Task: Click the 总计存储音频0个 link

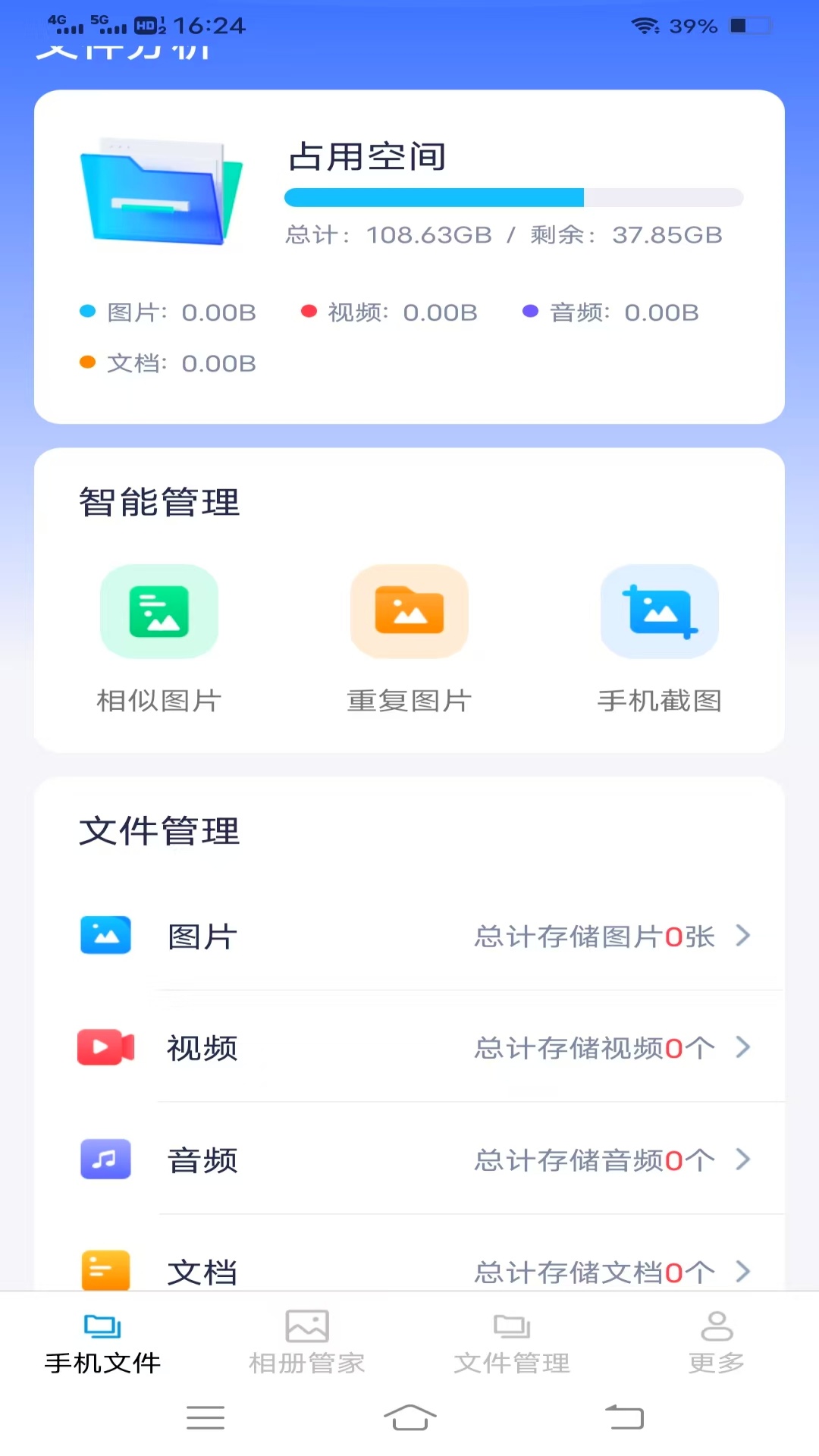Action: tap(595, 1159)
